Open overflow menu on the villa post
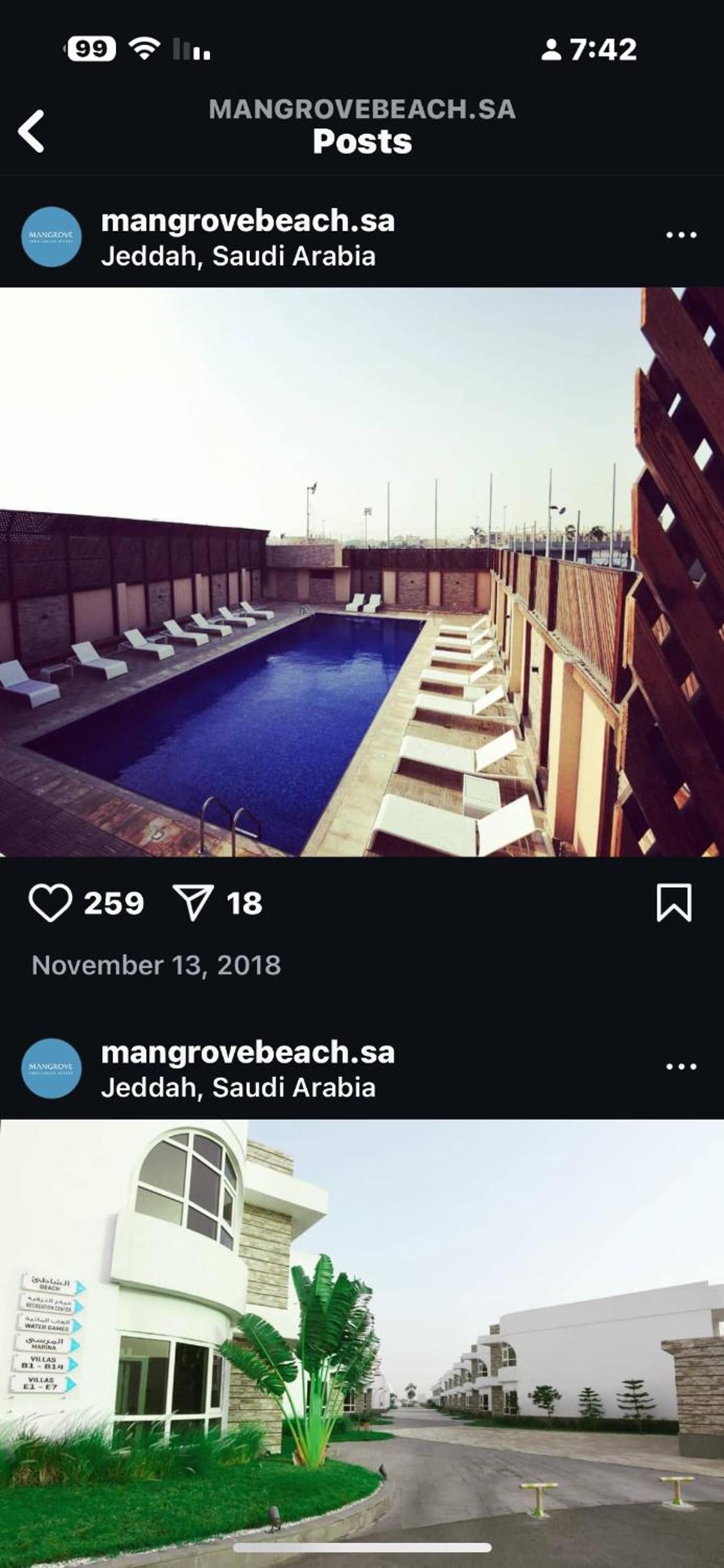 (681, 1066)
